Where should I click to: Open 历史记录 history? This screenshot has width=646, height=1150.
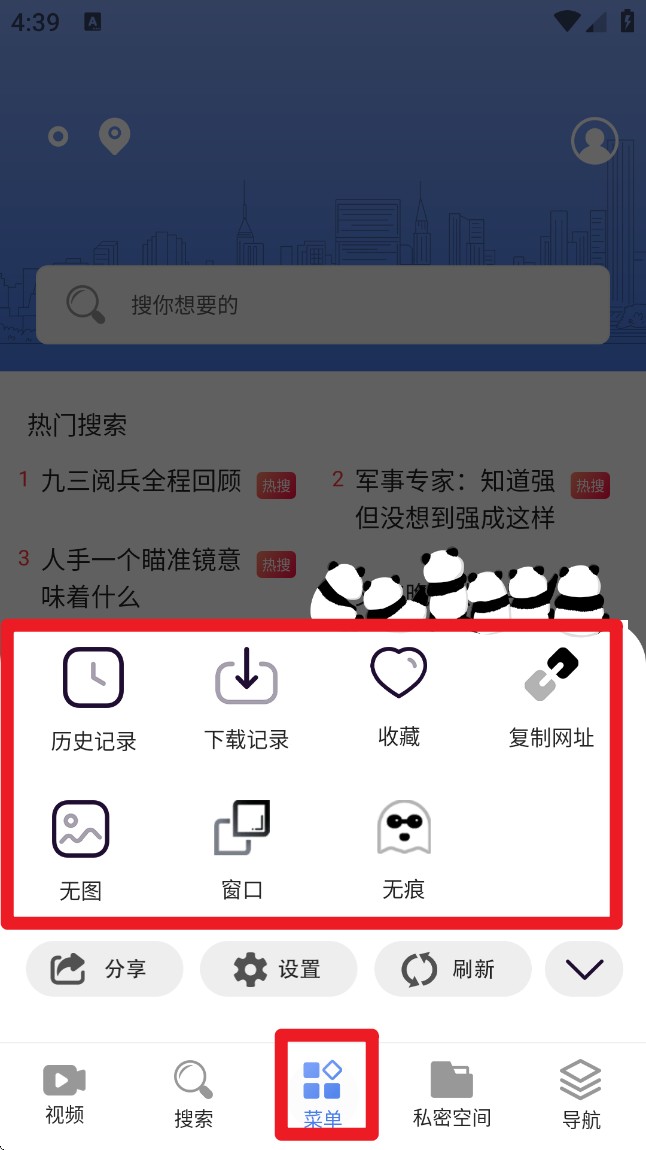pos(93,698)
